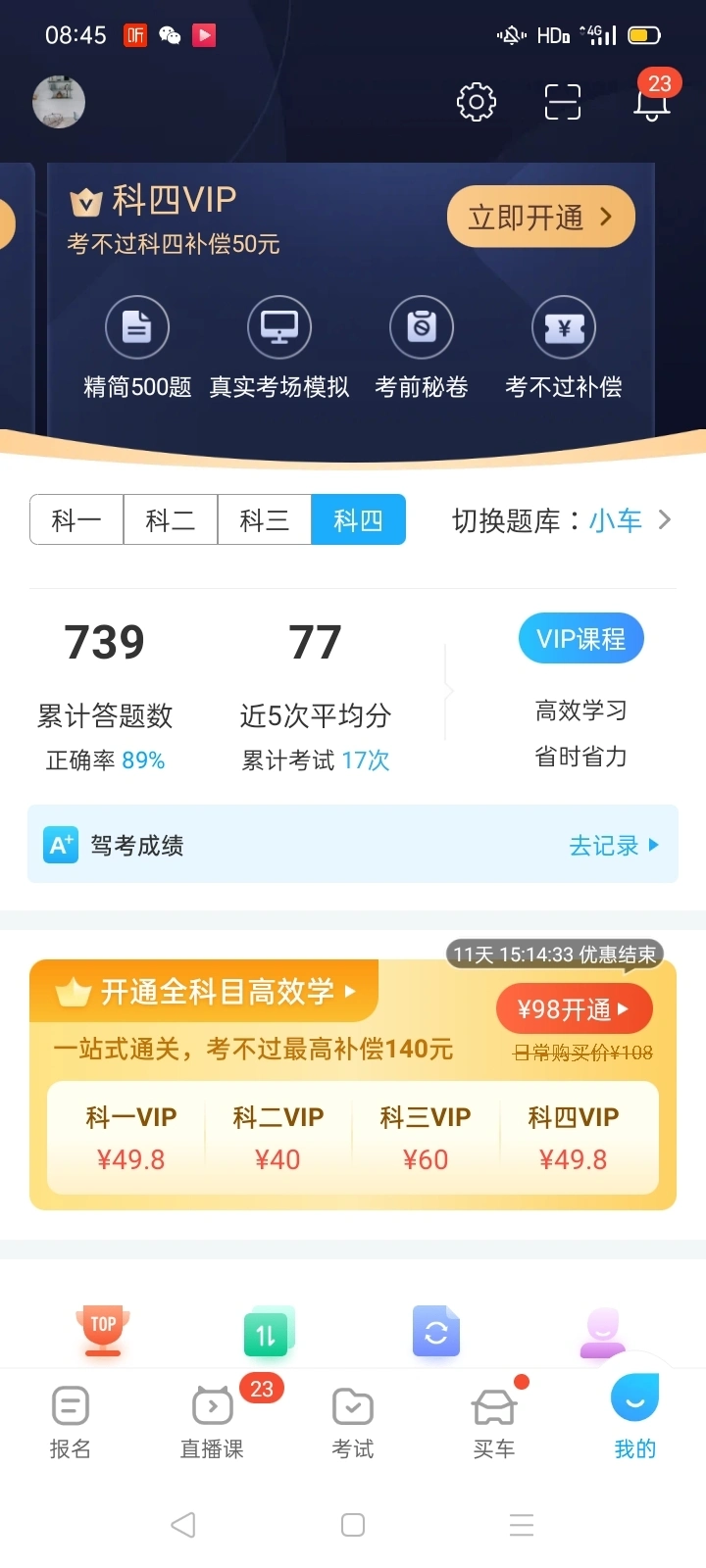Open the 买车 tab
Image resolution: width=706 pixels, height=1568 pixels.
pos(494,1423)
